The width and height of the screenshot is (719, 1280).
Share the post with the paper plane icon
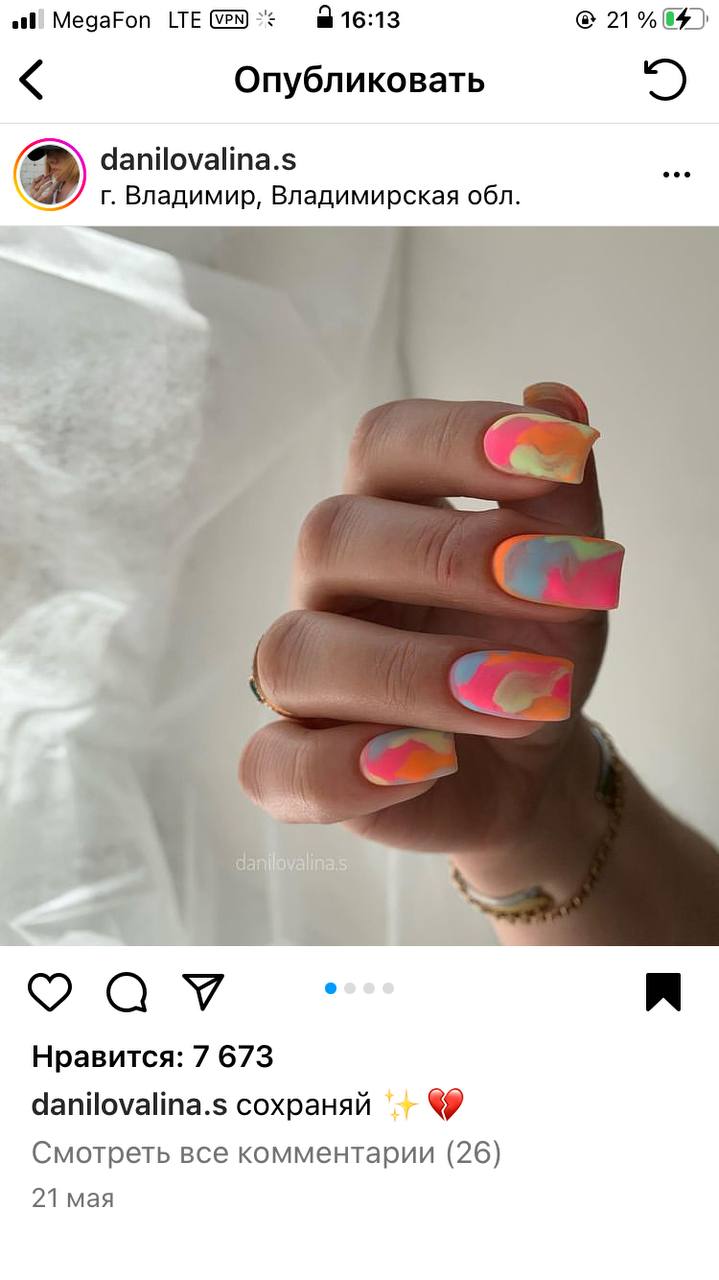[x=203, y=991]
